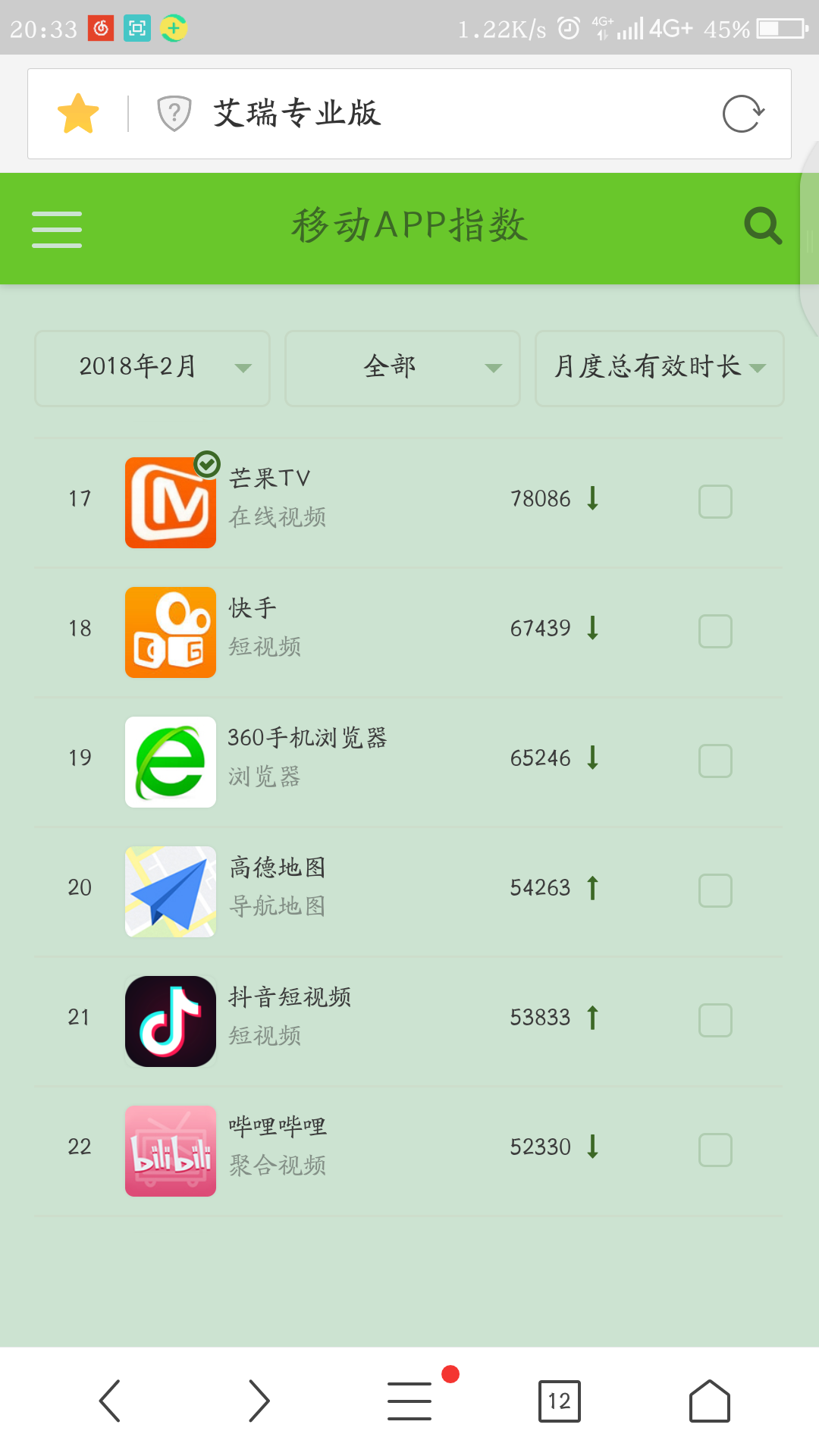Search the mobile APP index
819x1456 pixels.
tap(762, 226)
